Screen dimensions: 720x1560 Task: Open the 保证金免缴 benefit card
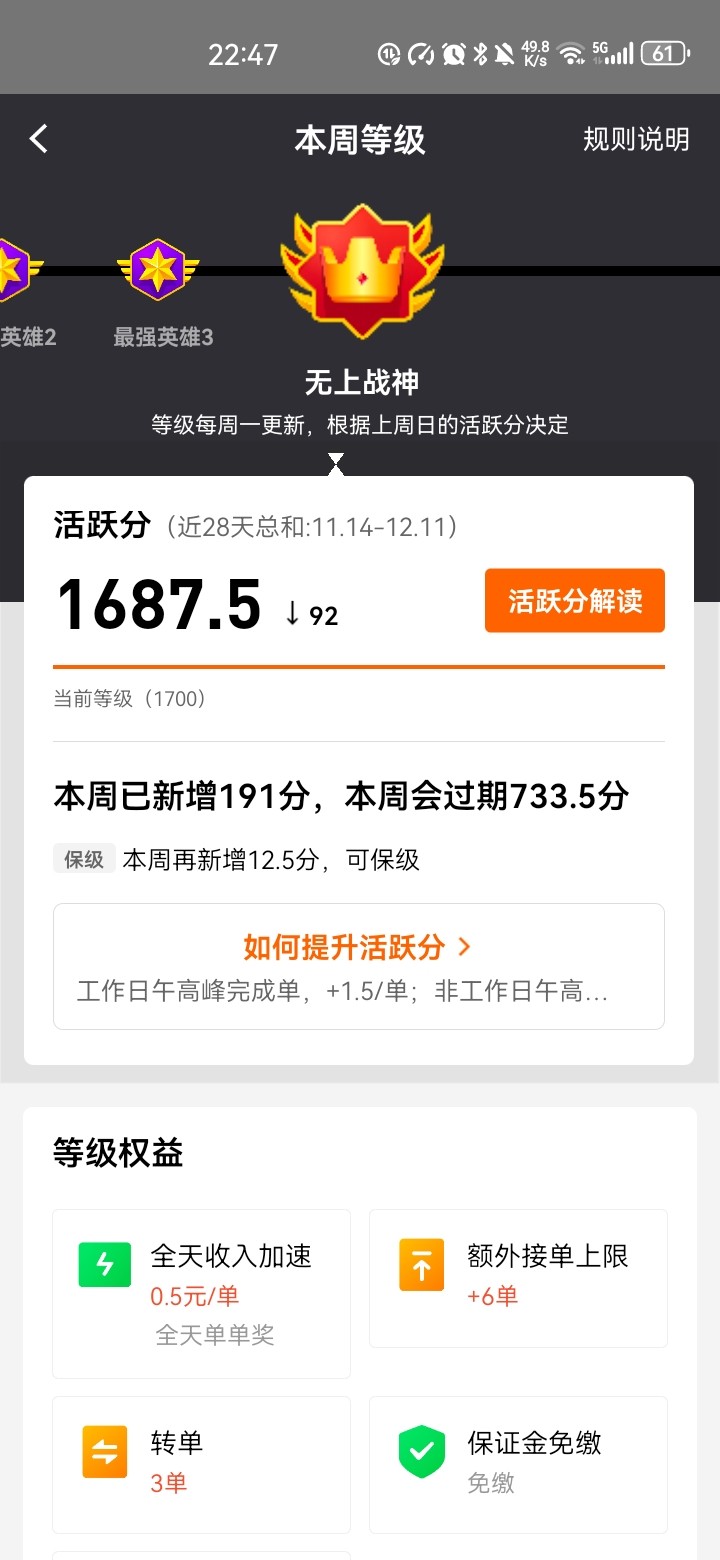(x=518, y=1463)
